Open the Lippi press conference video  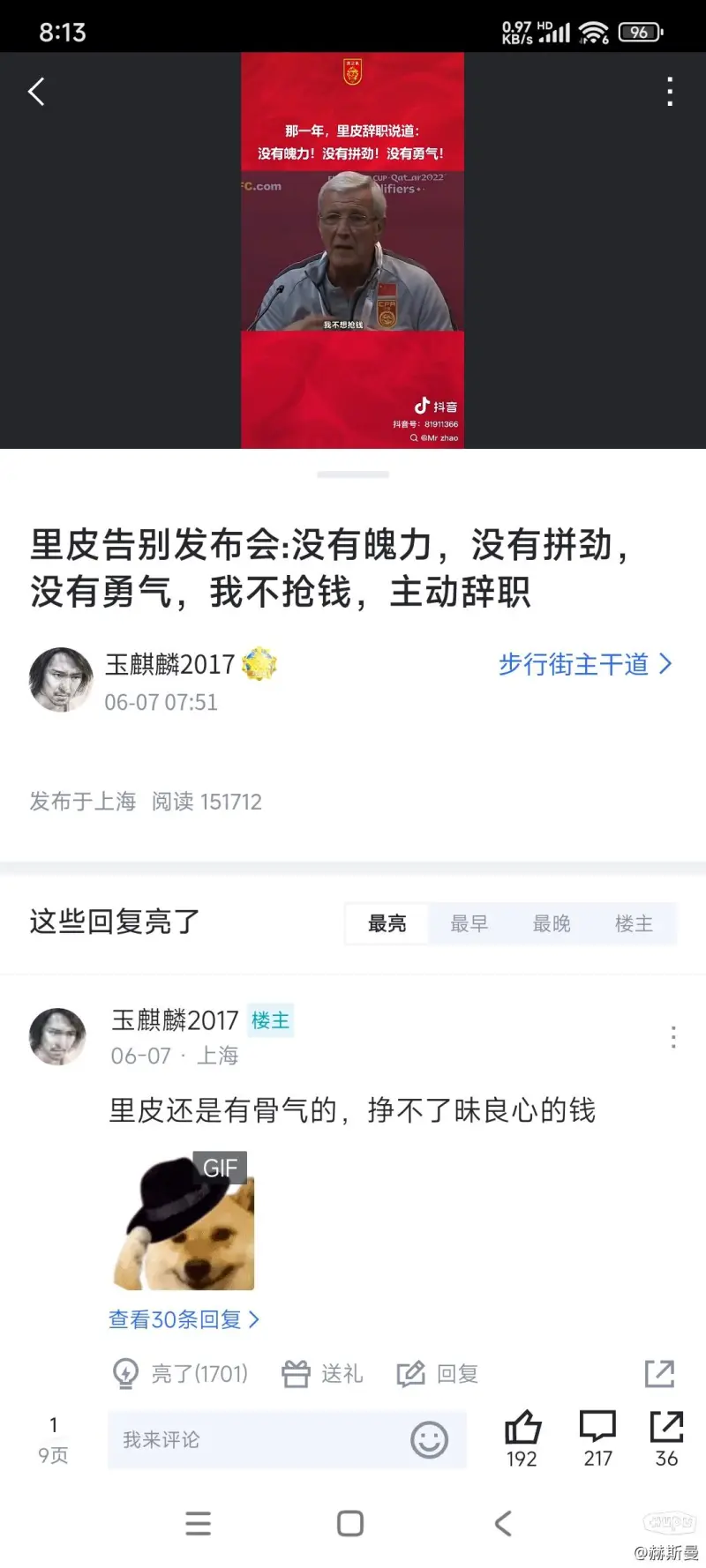[352, 250]
